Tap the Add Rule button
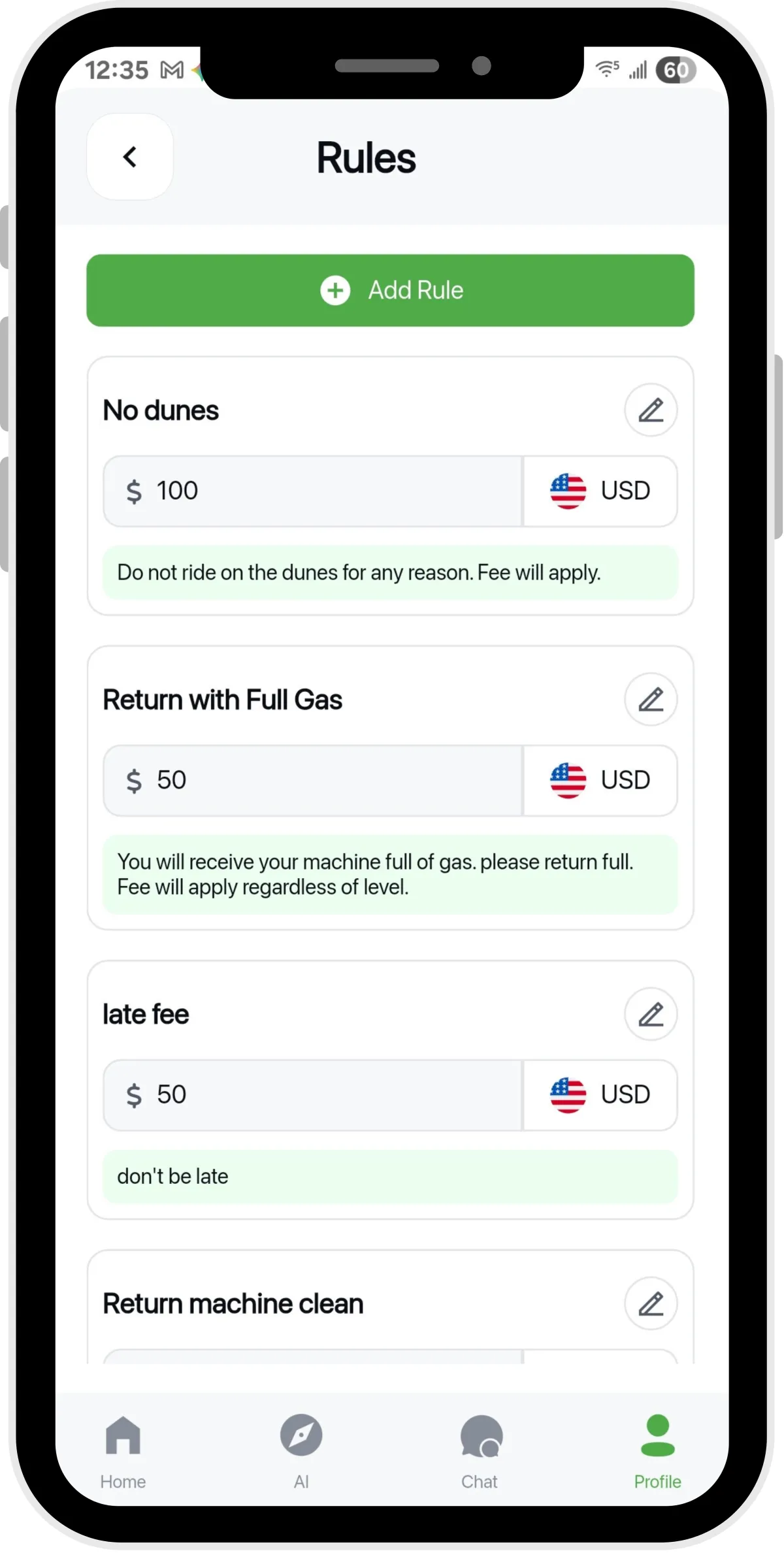The image size is (784, 1568). click(x=390, y=290)
